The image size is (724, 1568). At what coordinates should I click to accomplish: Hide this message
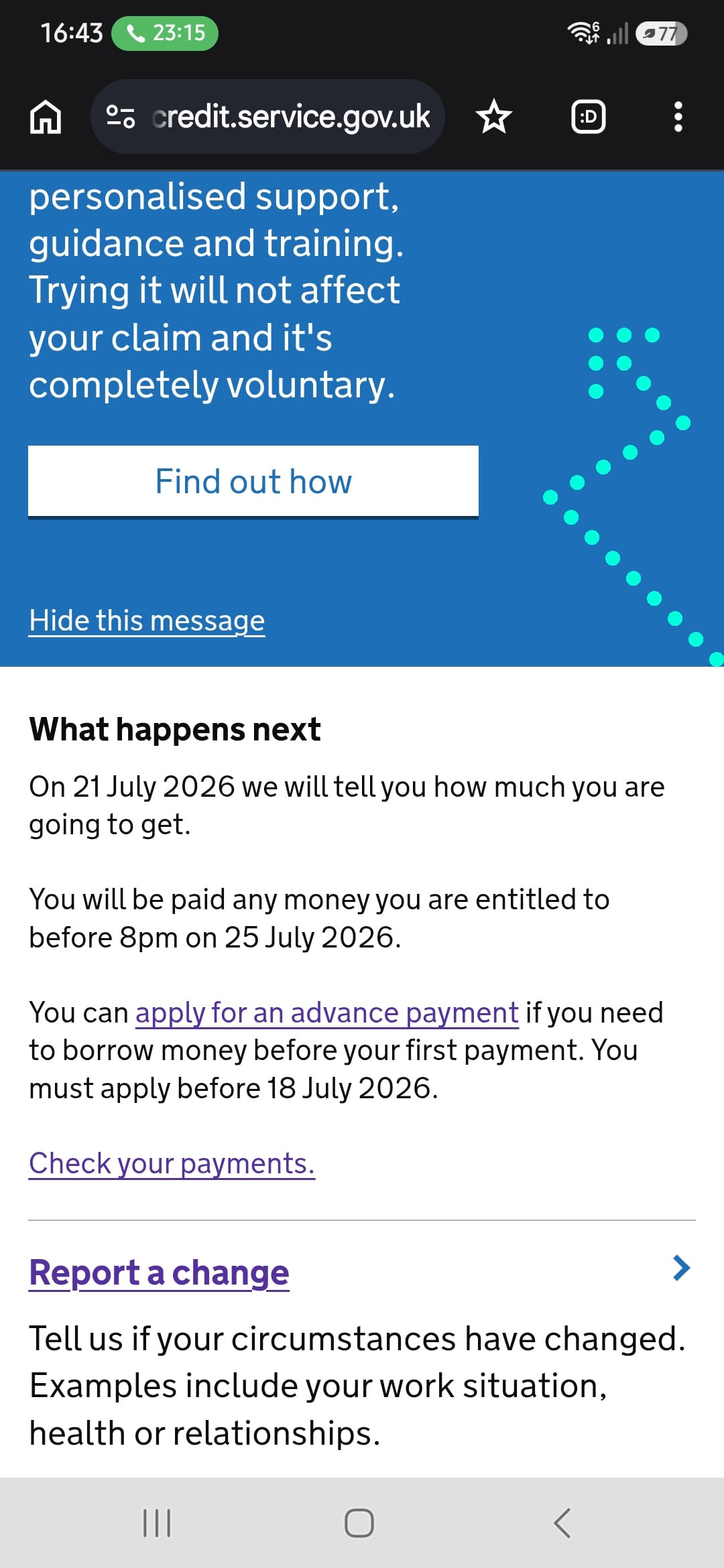tap(147, 620)
